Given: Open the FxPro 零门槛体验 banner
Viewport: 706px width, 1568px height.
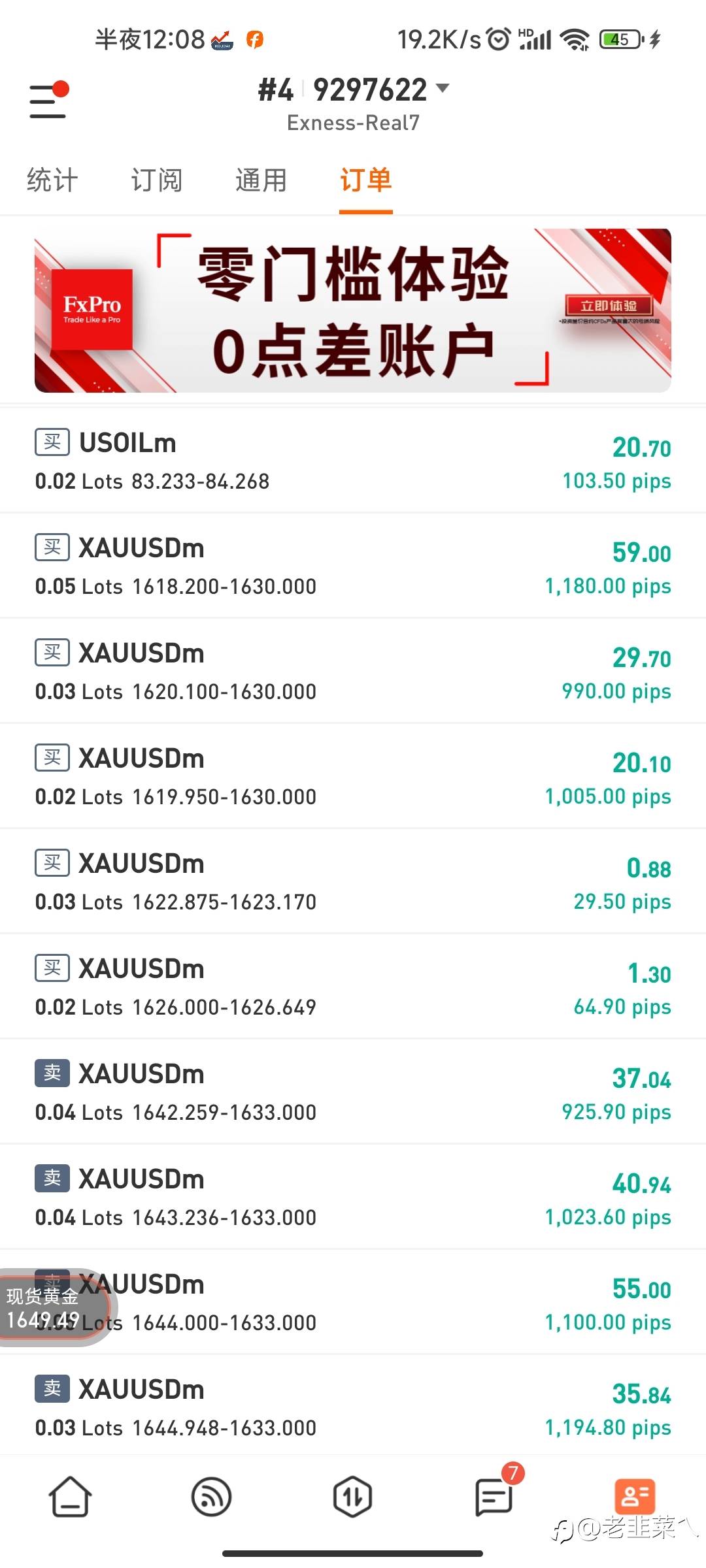Looking at the screenshot, I should 353,310.
